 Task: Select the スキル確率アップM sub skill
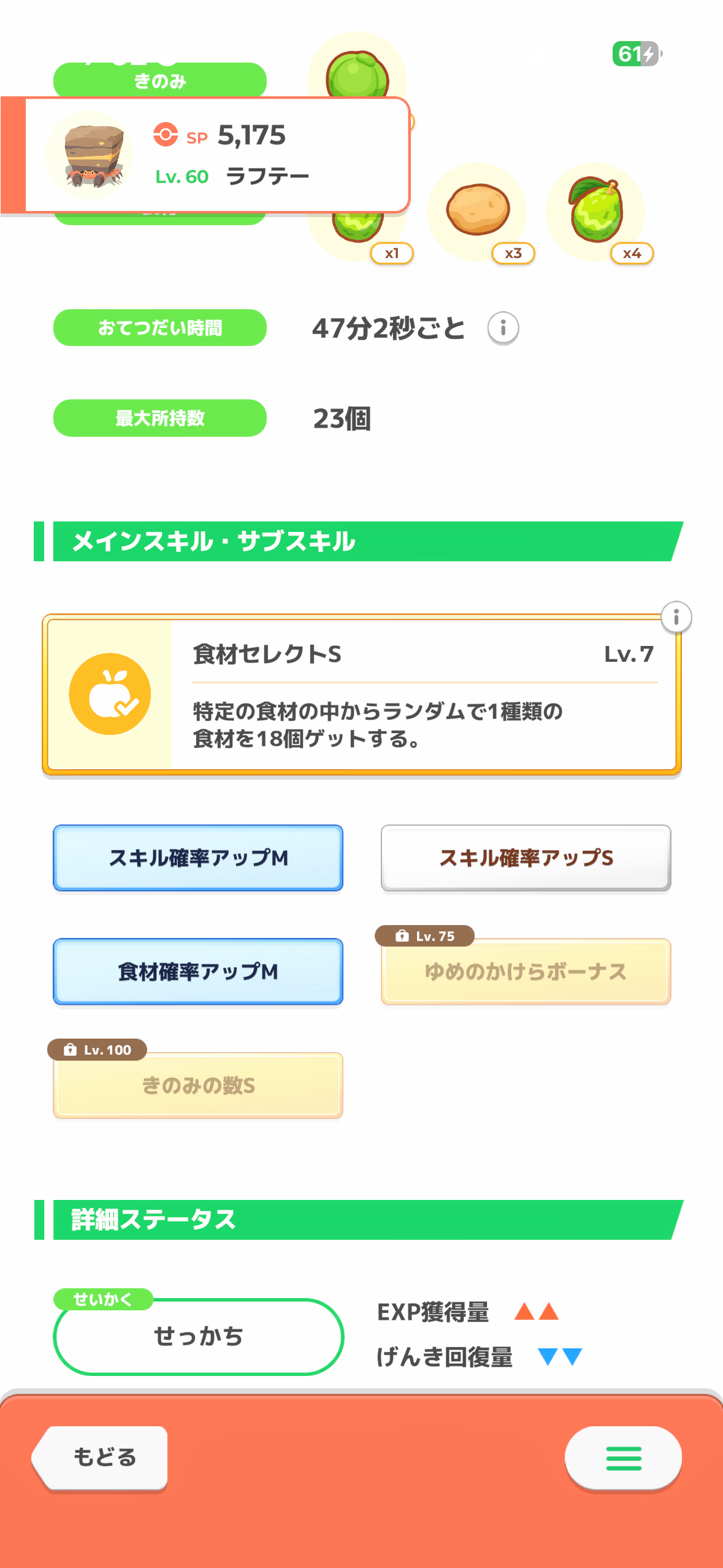click(198, 858)
